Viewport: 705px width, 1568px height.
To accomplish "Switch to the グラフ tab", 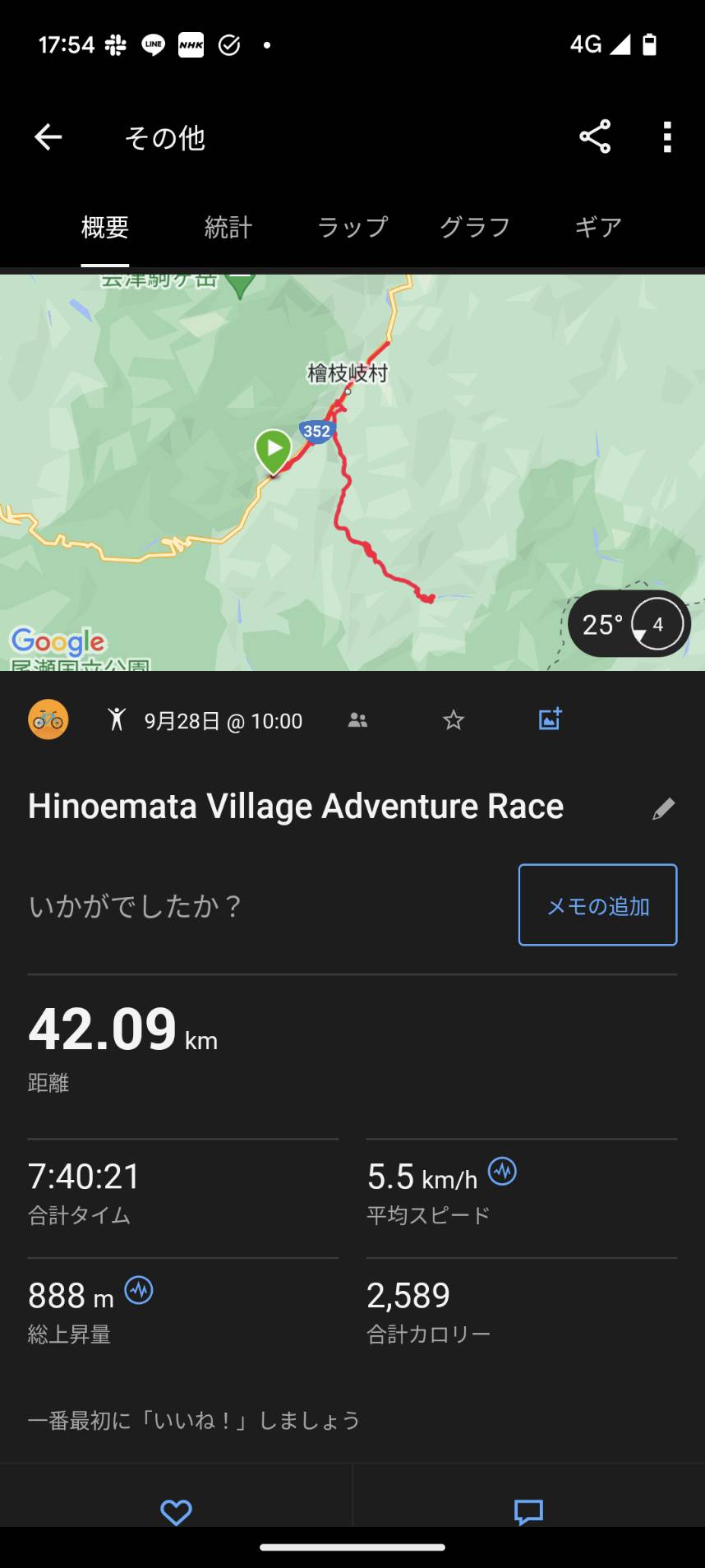I will (475, 227).
